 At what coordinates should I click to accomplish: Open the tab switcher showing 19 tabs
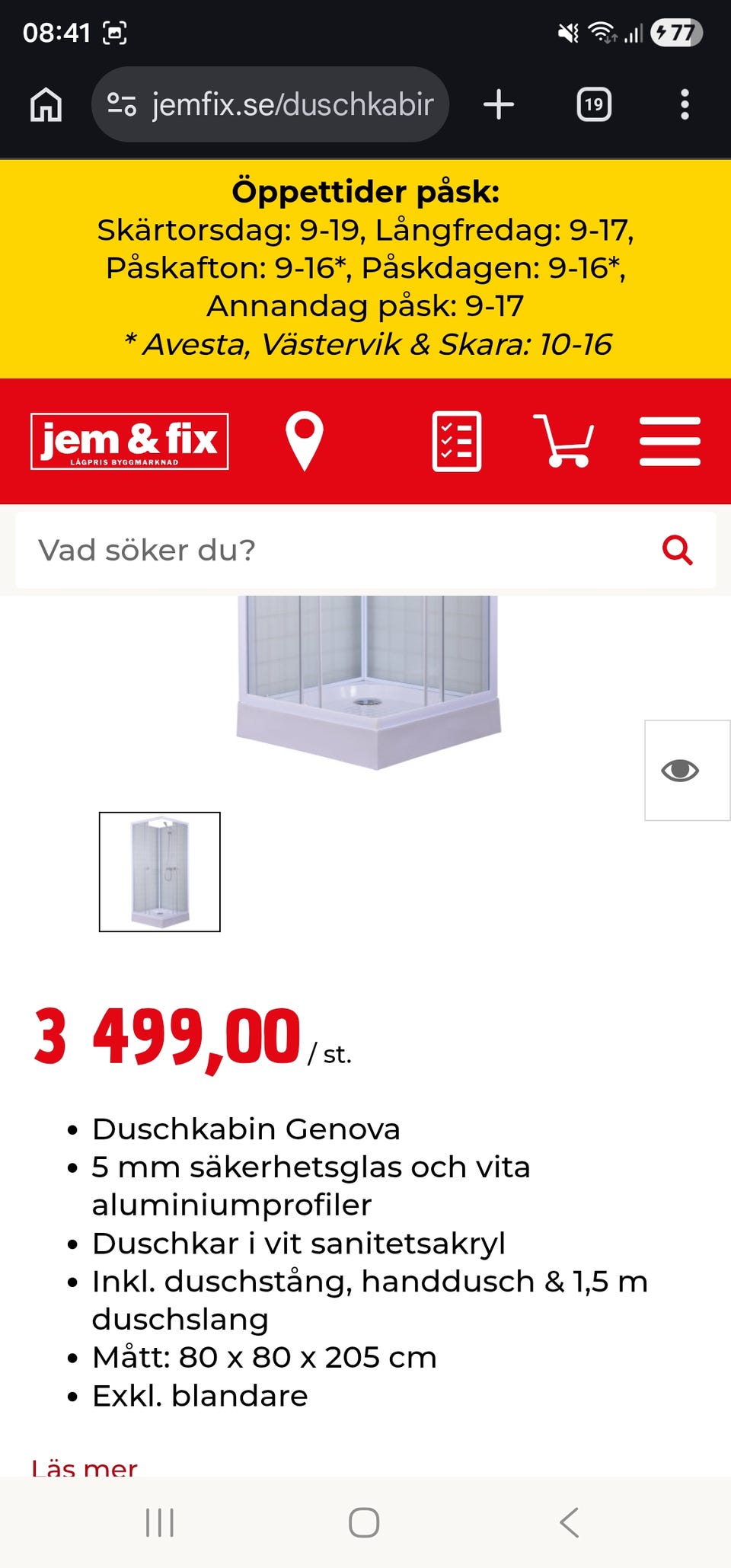pyautogui.click(x=595, y=104)
